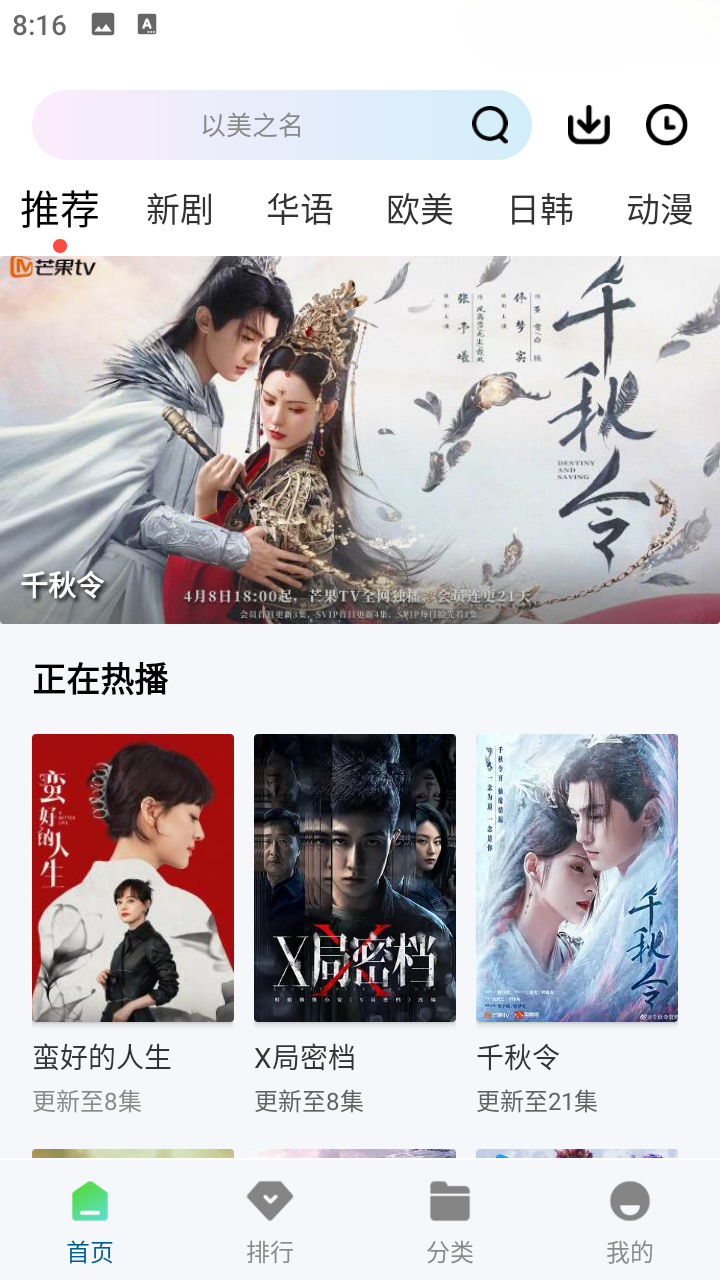Switch to the 新剧 tab

(180, 210)
